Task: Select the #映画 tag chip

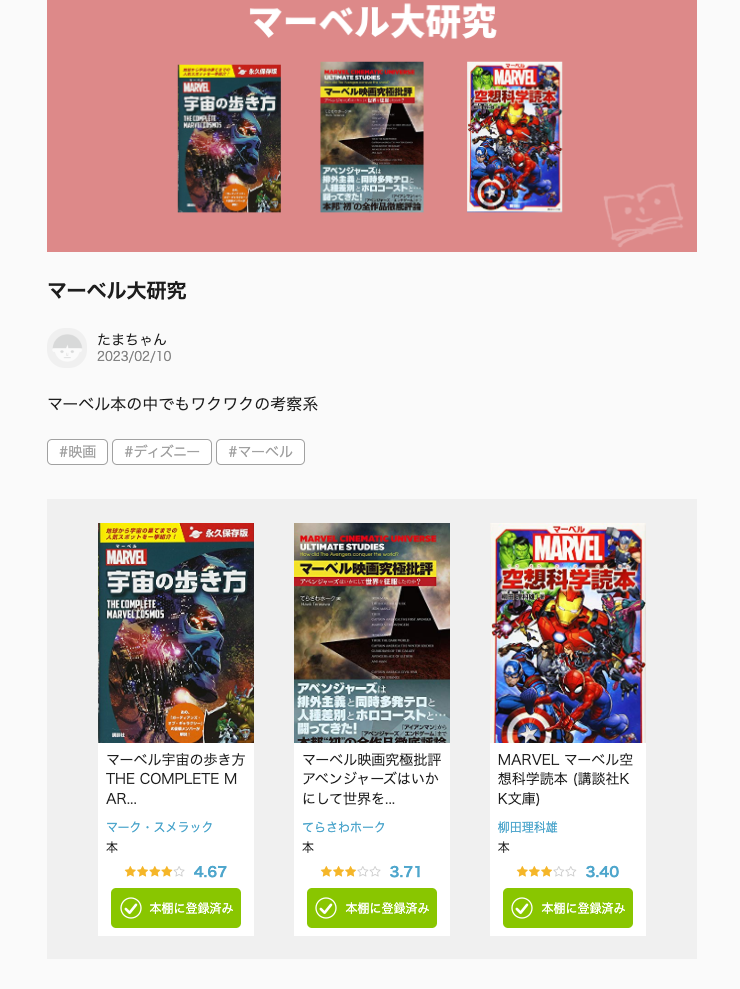Action: coord(77,452)
